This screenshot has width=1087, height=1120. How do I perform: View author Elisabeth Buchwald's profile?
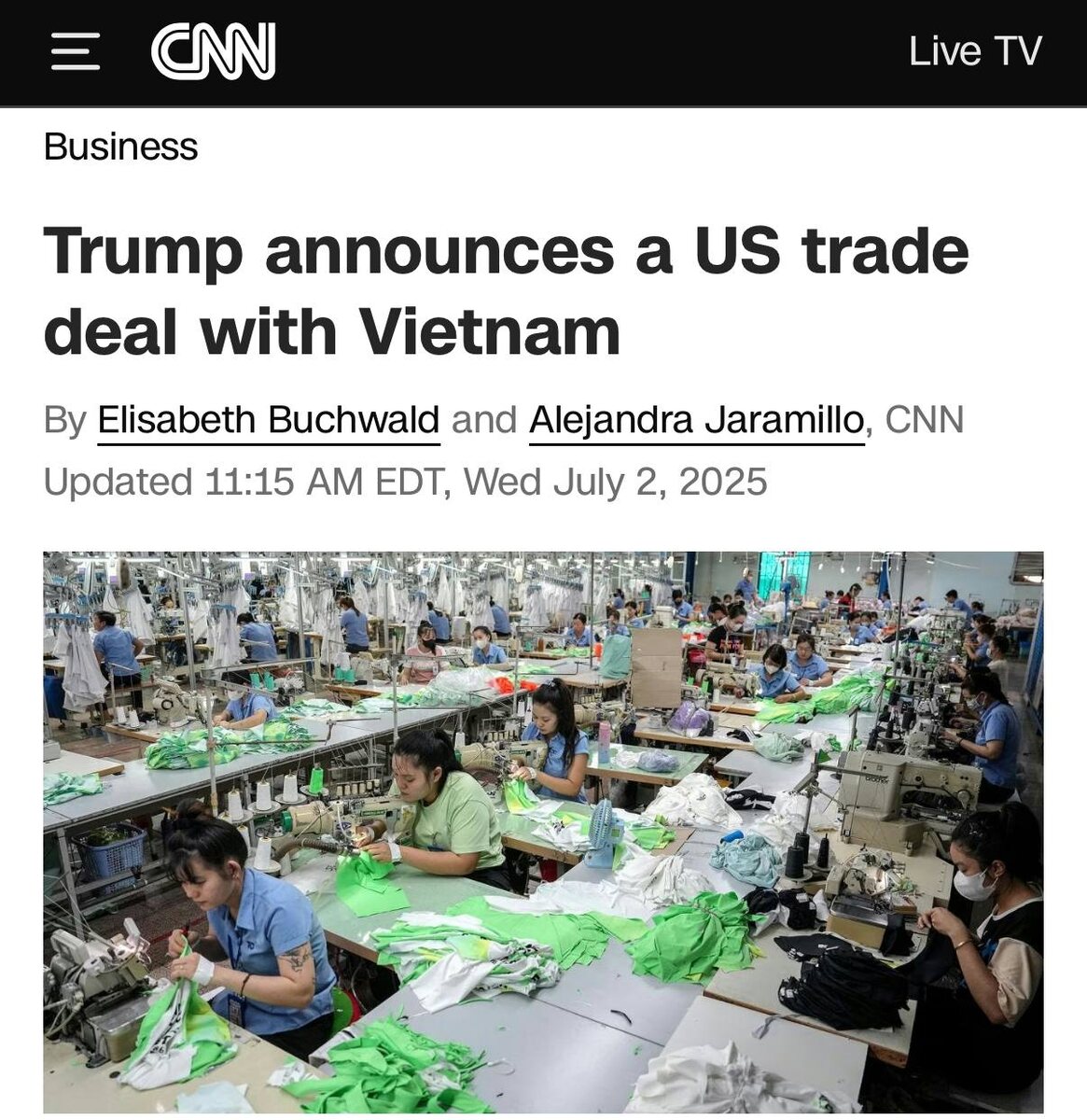pyautogui.click(x=268, y=420)
